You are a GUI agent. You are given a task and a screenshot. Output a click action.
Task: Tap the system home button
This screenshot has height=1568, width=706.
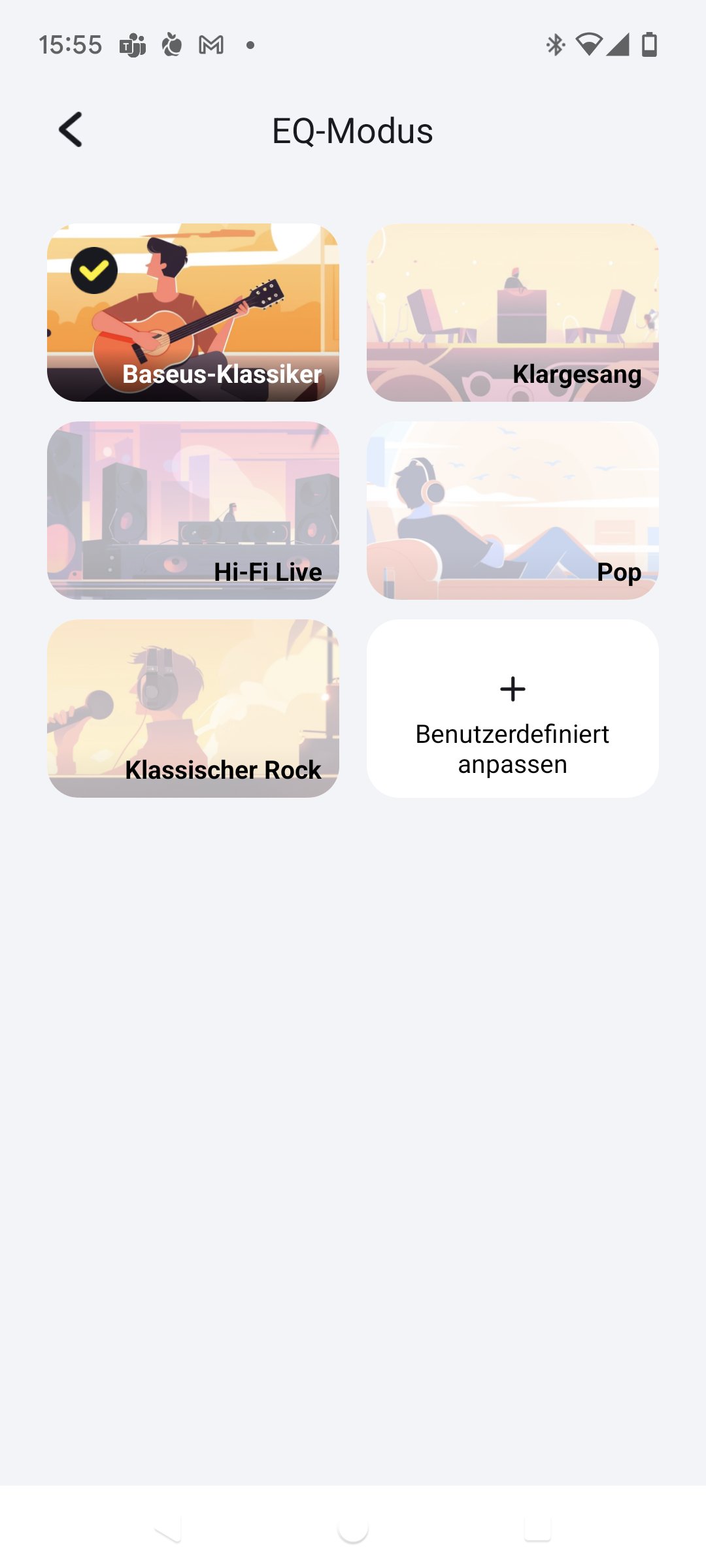(353, 1529)
